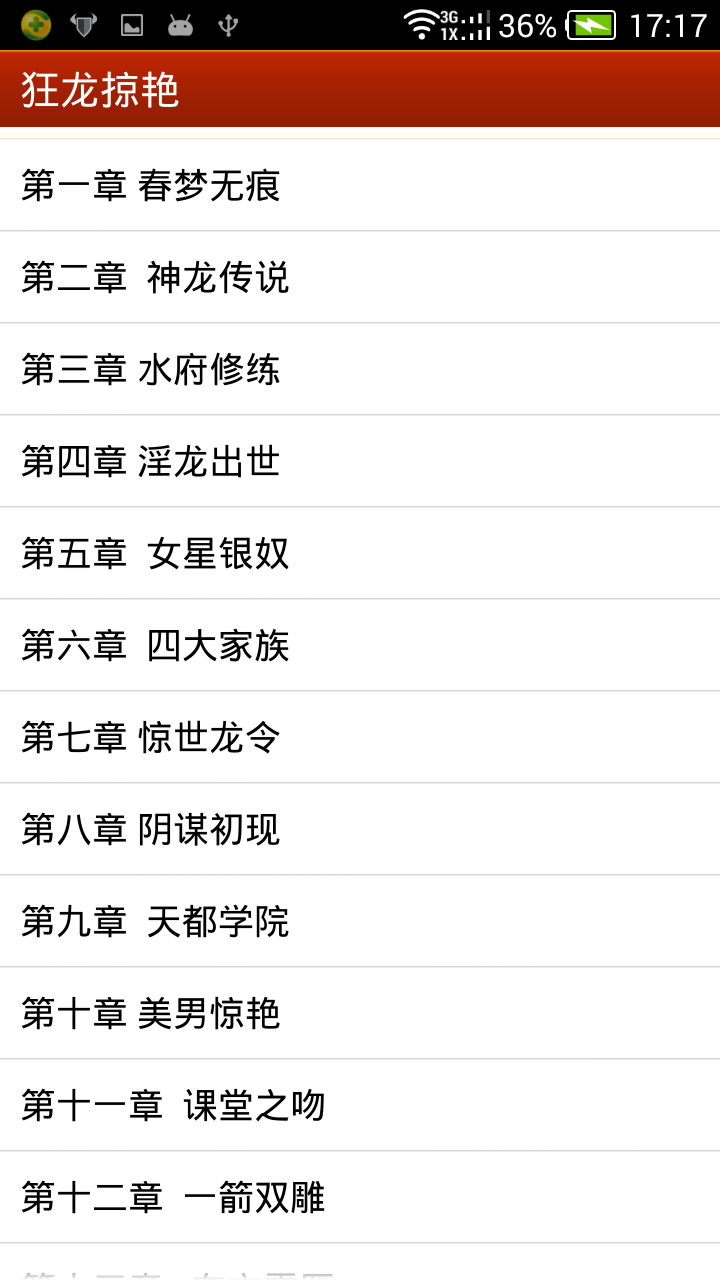Open chapter 第九章 天都学院

(360, 921)
